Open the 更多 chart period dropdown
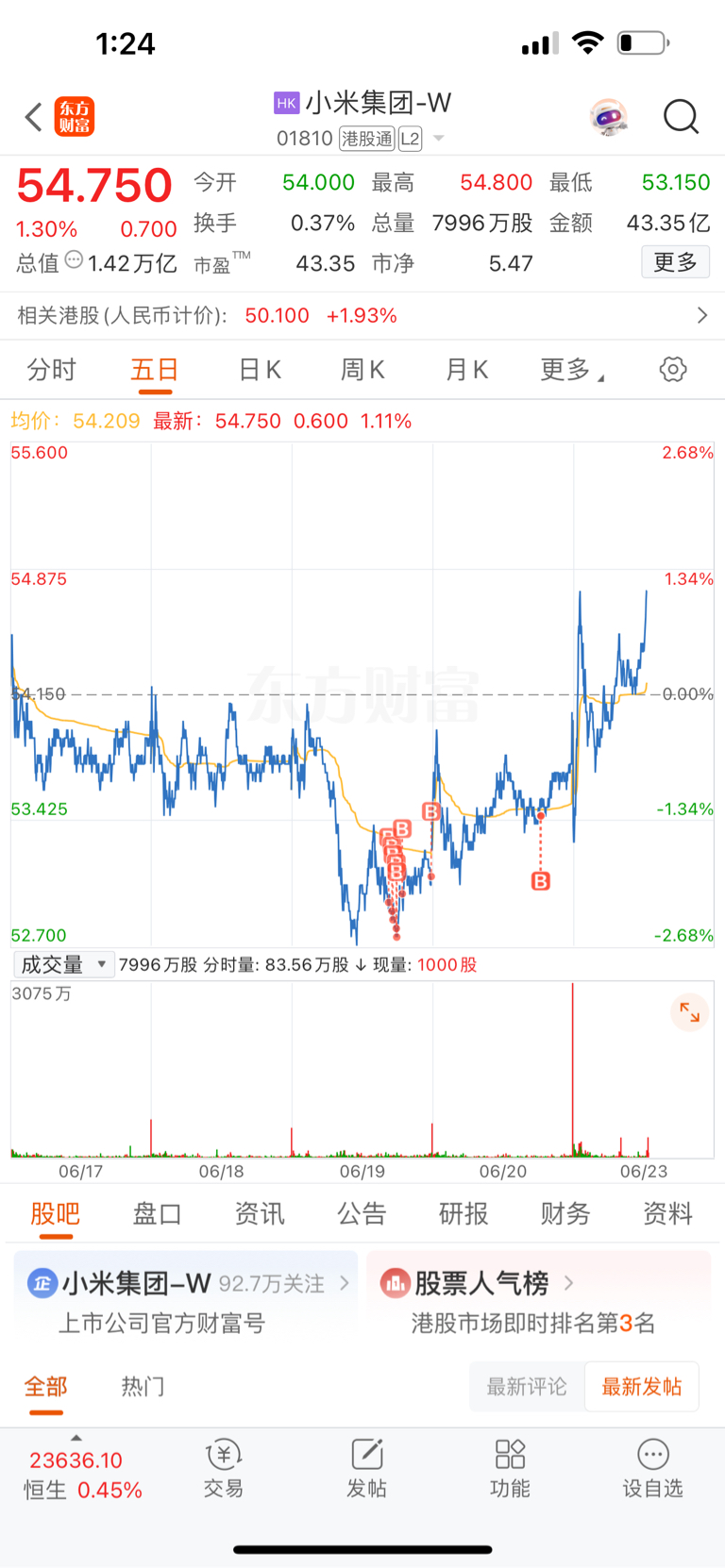Image resolution: width=725 pixels, height=1568 pixels. [x=570, y=370]
